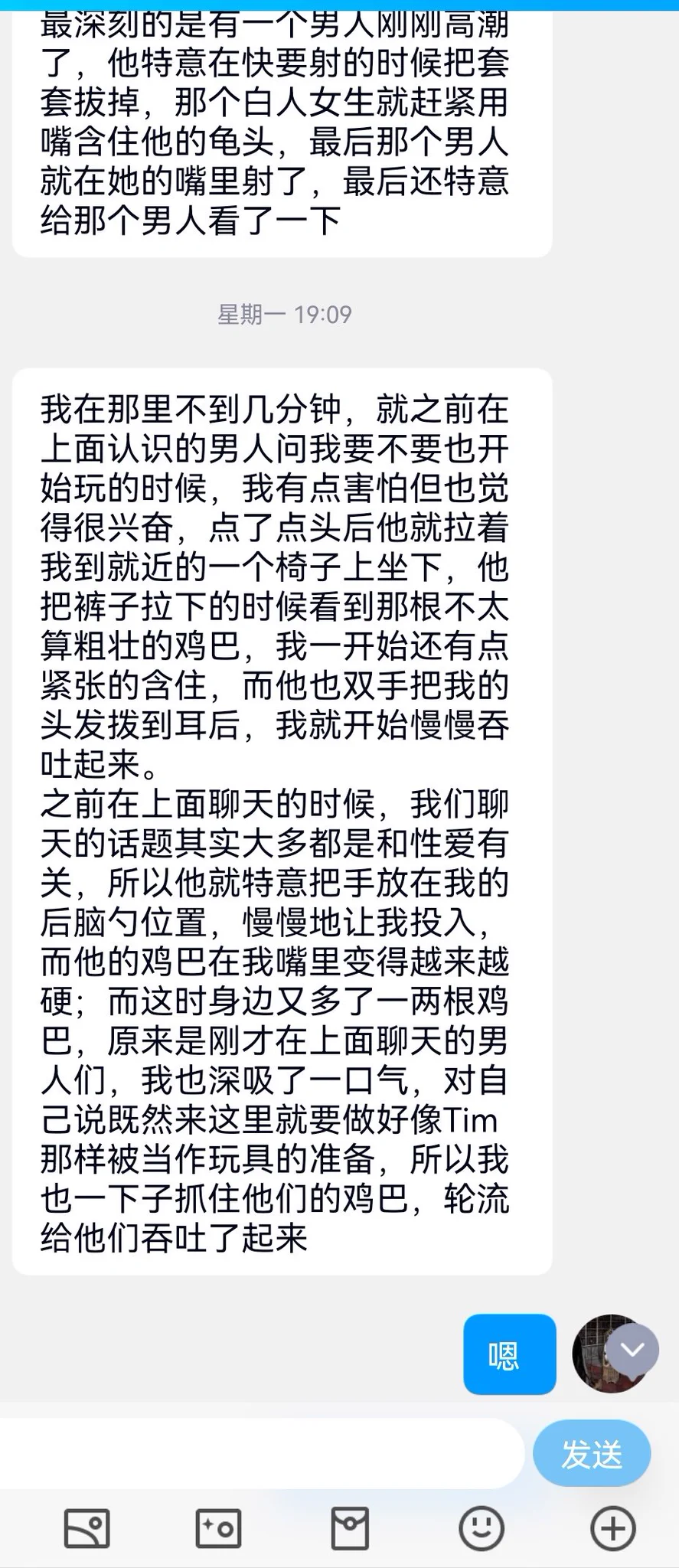Tap the message input field
This screenshot has height=1568, width=679.
point(260,1453)
